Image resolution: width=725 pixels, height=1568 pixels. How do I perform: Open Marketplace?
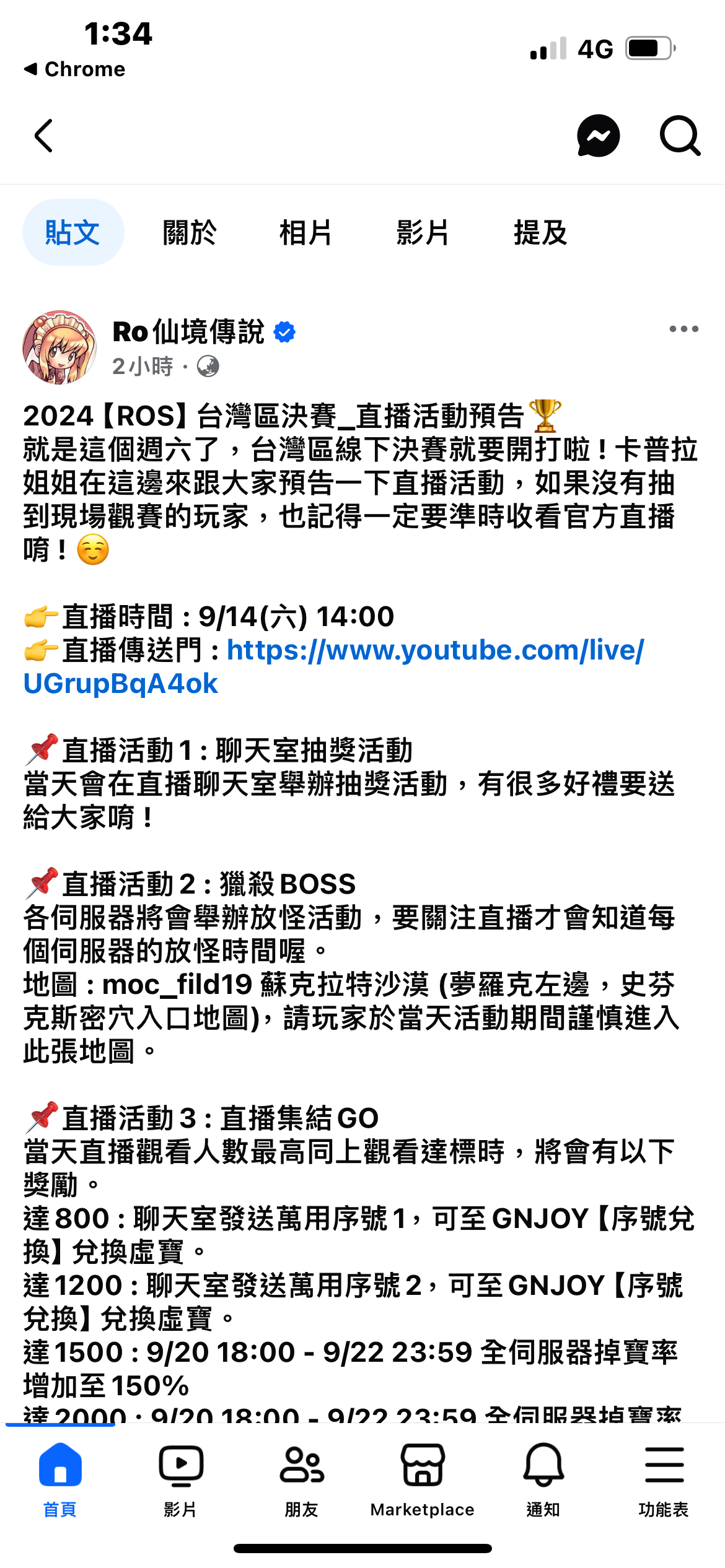click(423, 1477)
